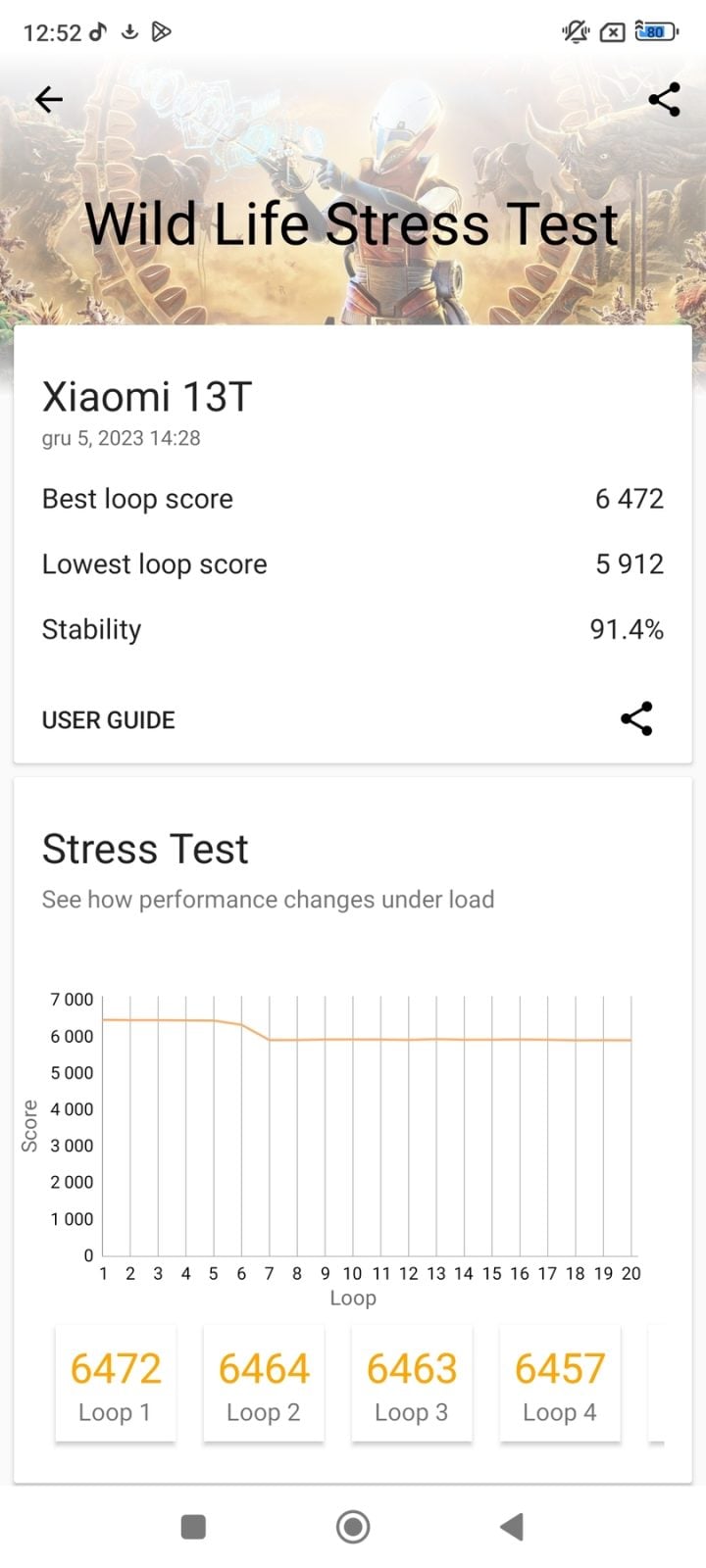Image resolution: width=706 pixels, height=1568 pixels.
Task: Go back using the top-left arrow
Action: tap(48, 99)
